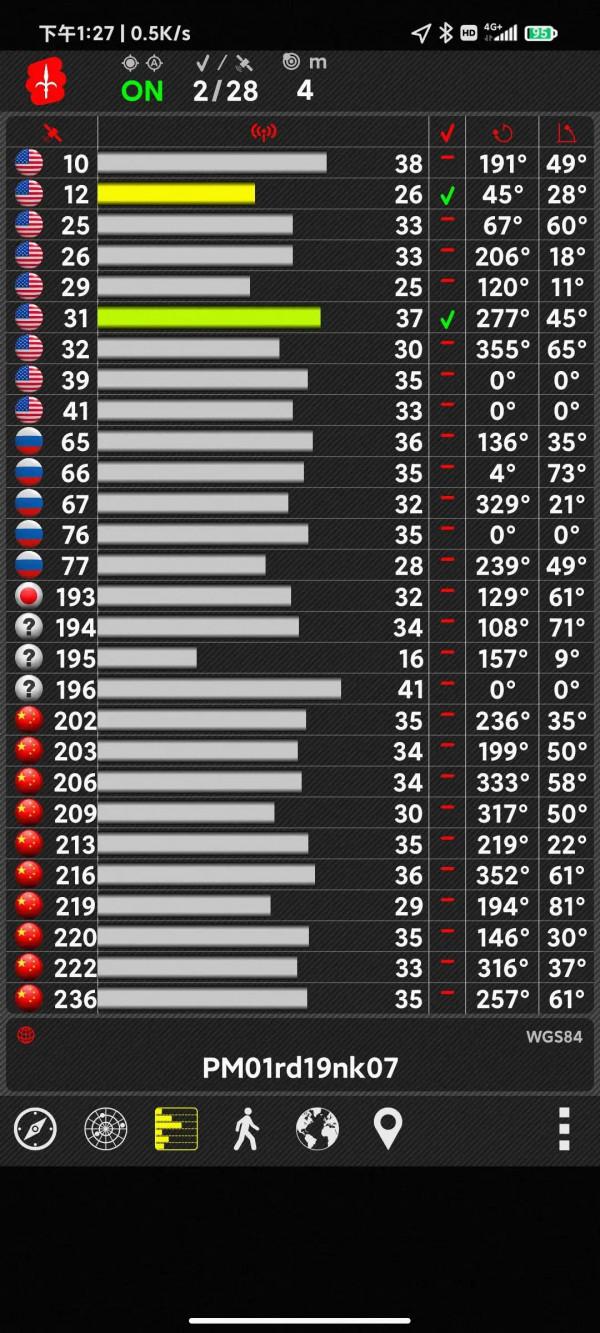Sort by satellite ID column header
This screenshot has height=1333, width=600.
53,132
